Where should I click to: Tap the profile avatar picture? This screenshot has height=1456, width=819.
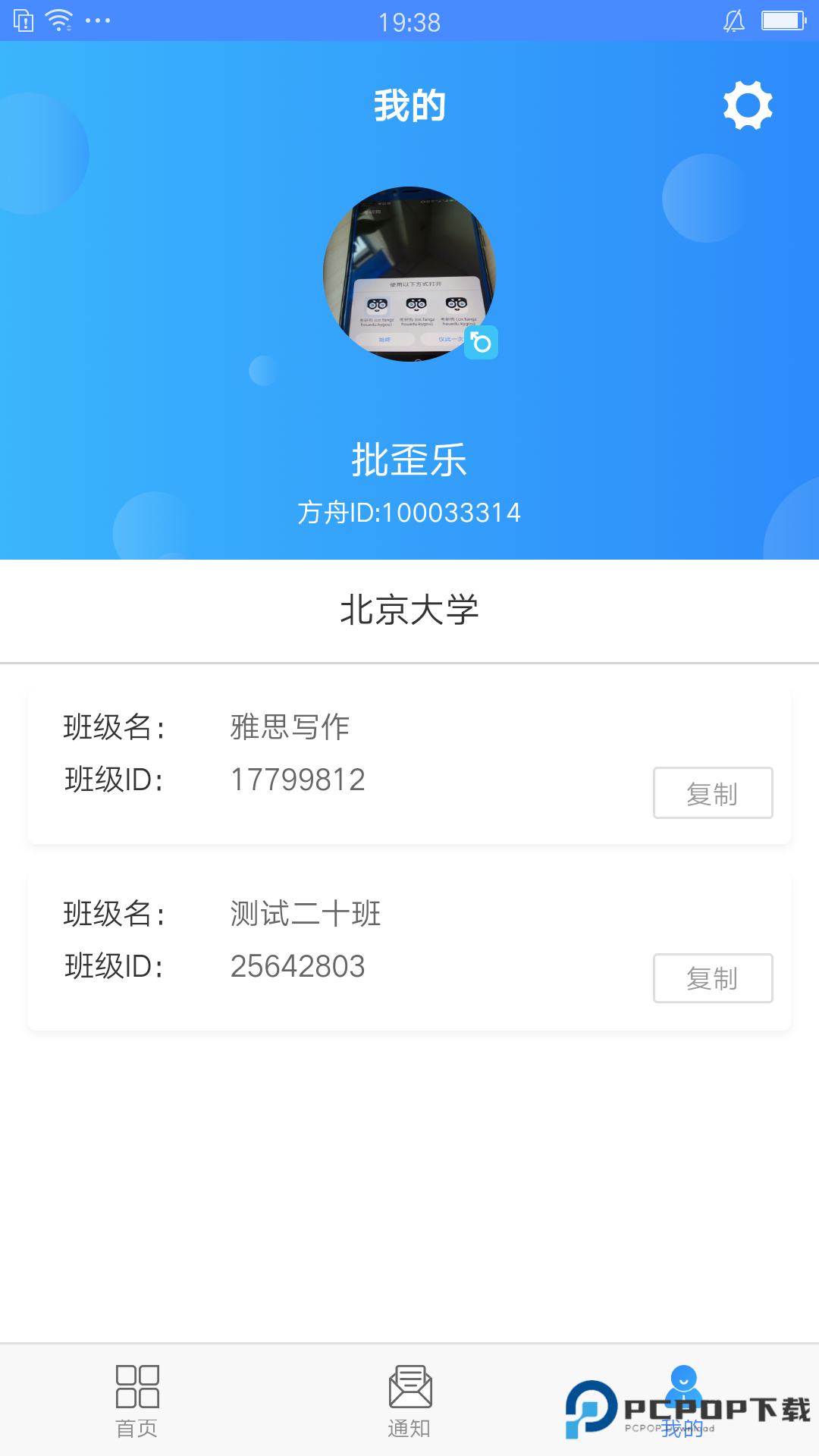(409, 274)
